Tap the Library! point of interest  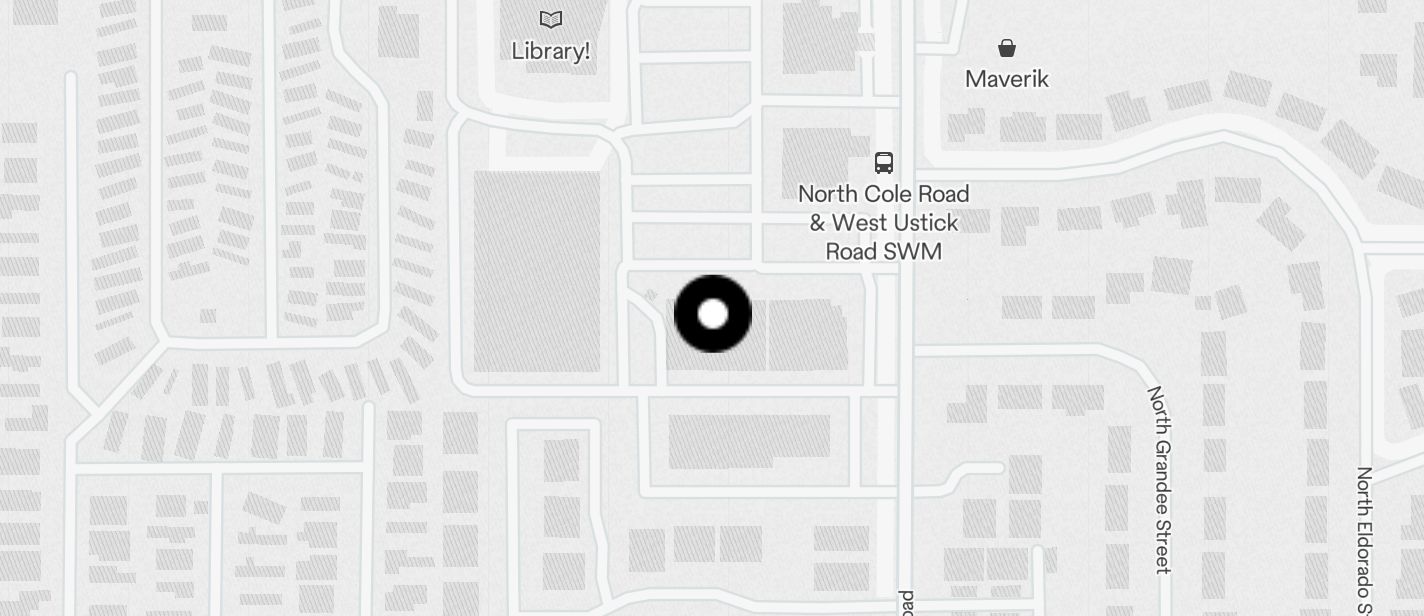pos(550,20)
